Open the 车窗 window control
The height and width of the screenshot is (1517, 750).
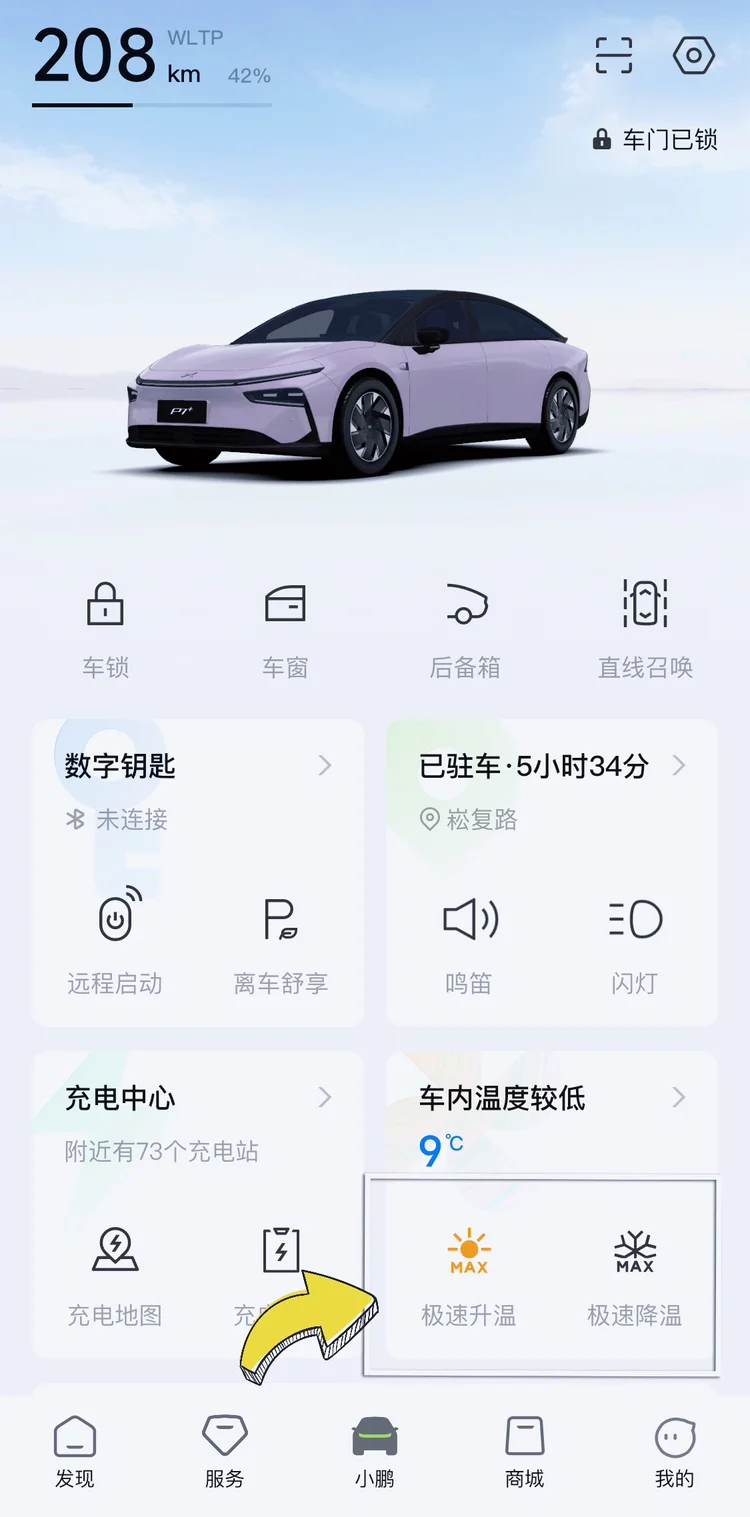pos(285,629)
